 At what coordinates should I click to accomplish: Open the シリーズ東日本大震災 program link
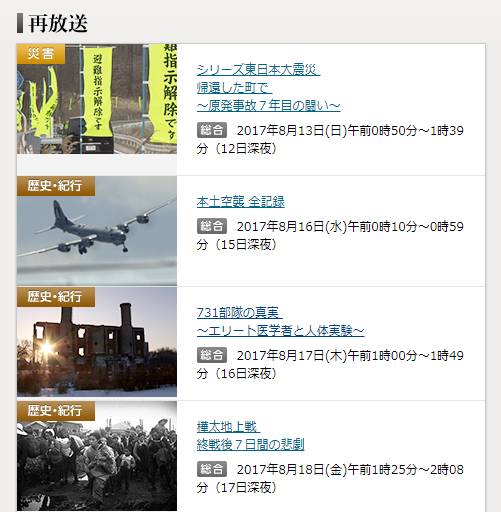(268, 88)
